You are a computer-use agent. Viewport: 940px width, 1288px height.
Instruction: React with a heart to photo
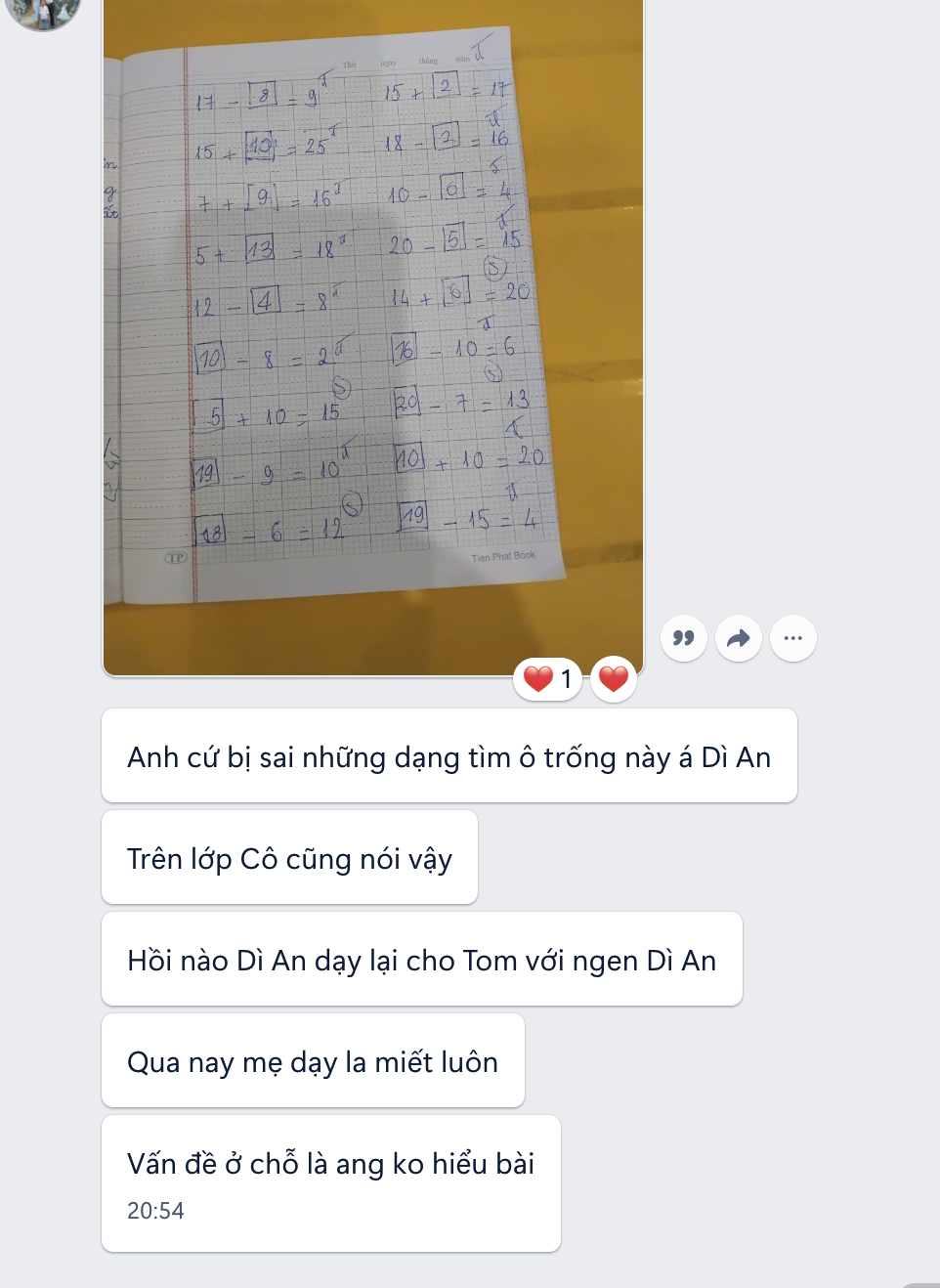coord(614,678)
